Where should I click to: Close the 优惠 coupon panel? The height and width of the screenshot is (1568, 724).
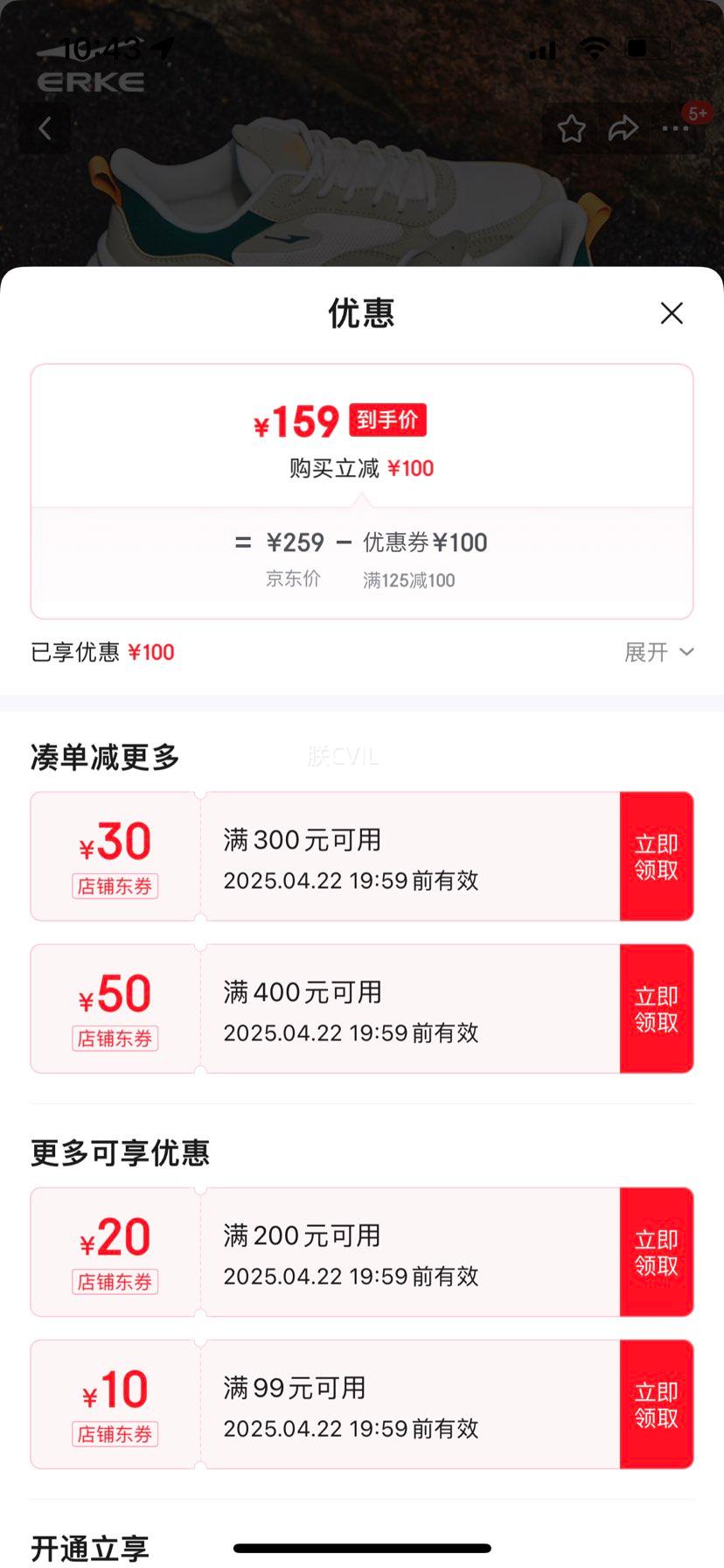click(x=672, y=313)
